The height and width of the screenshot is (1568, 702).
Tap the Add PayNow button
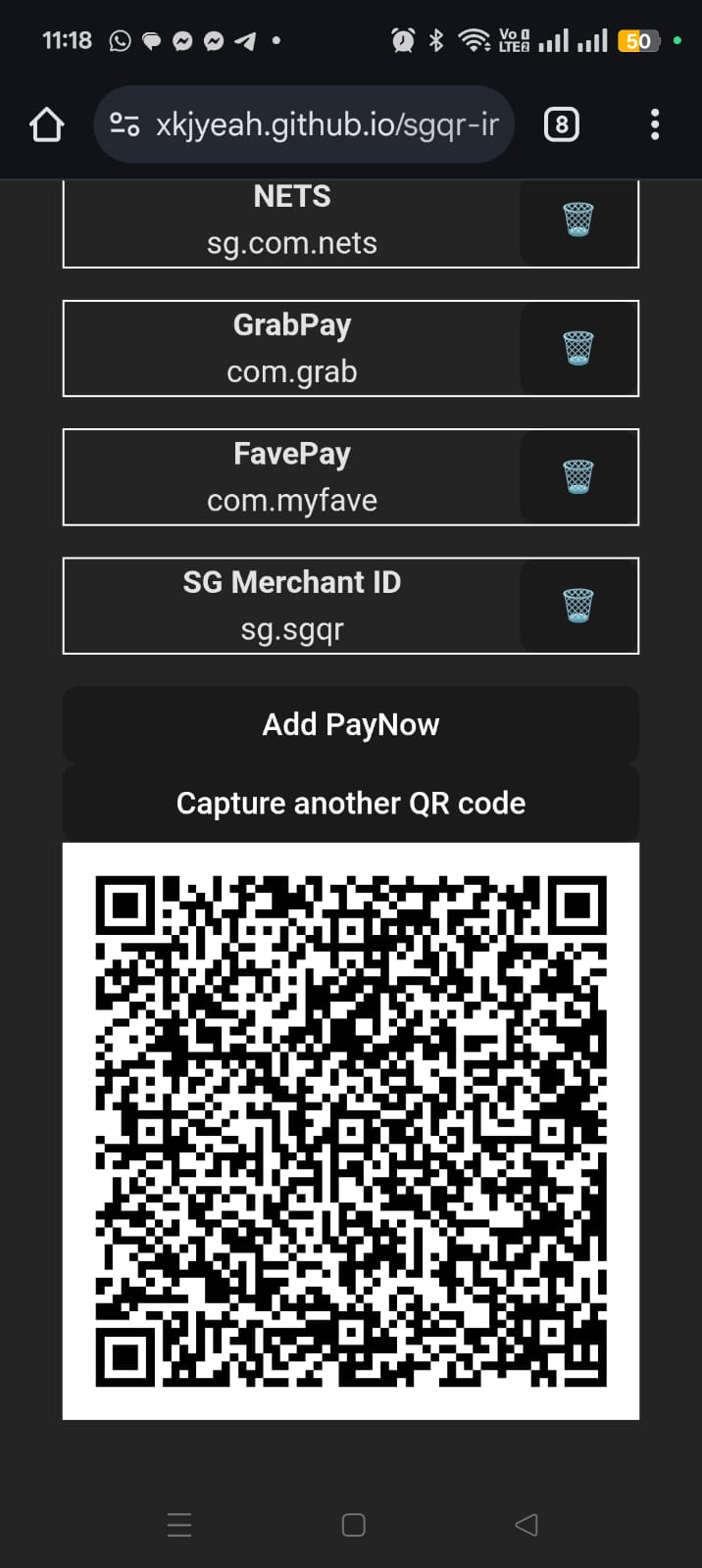(x=351, y=725)
